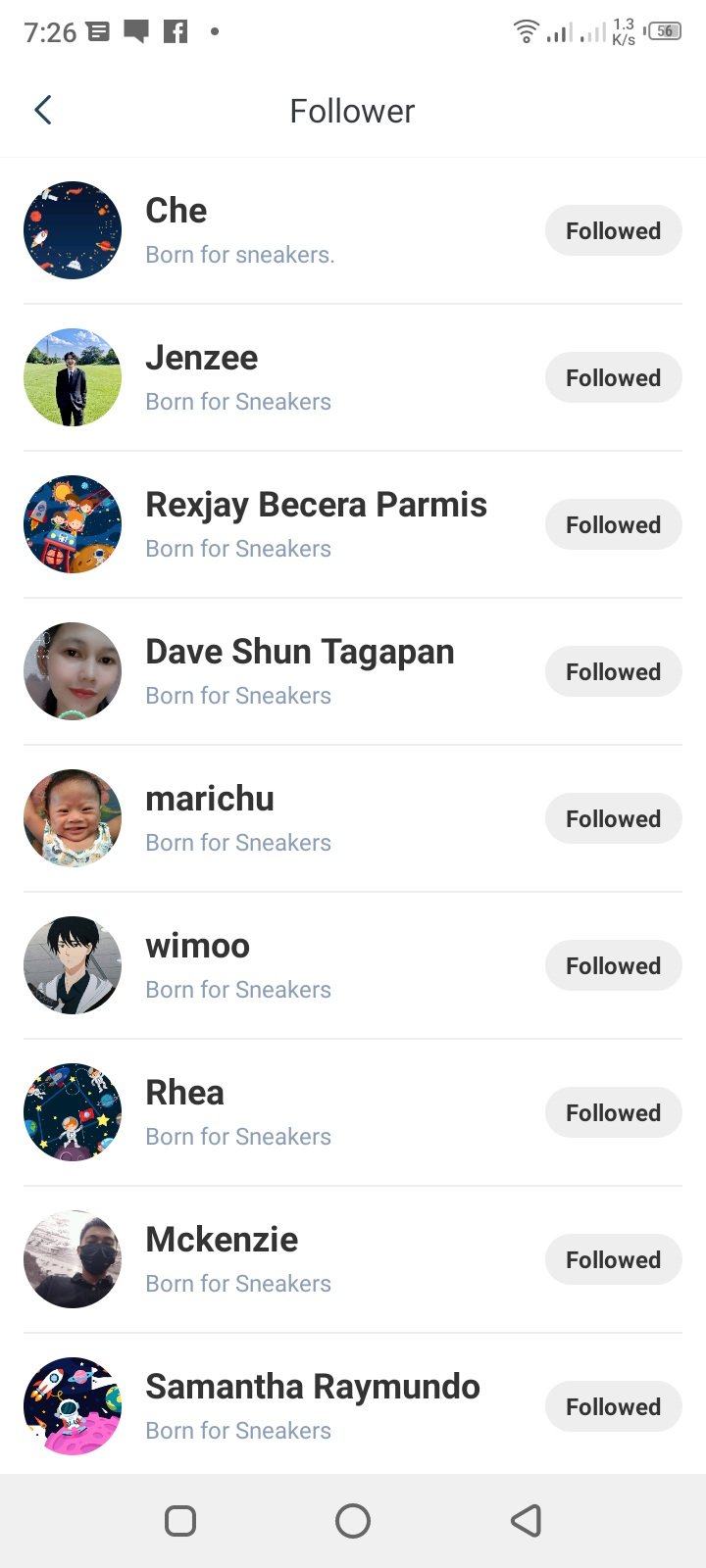The height and width of the screenshot is (1568, 706).
Task: Tap Followed beside Rexjay Becera Parmis
Action: pos(613,525)
